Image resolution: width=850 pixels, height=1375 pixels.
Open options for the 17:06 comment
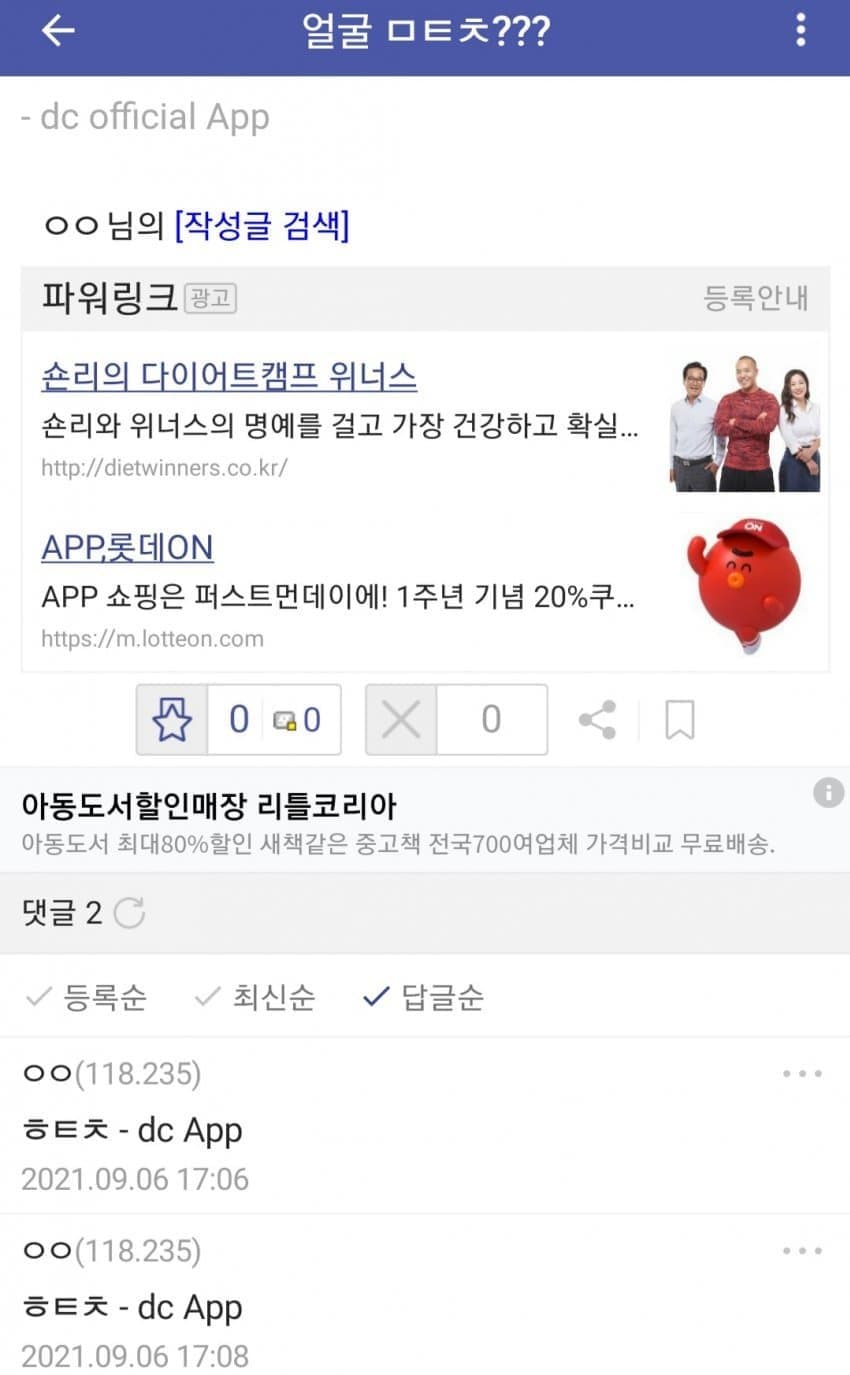[x=802, y=1074]
